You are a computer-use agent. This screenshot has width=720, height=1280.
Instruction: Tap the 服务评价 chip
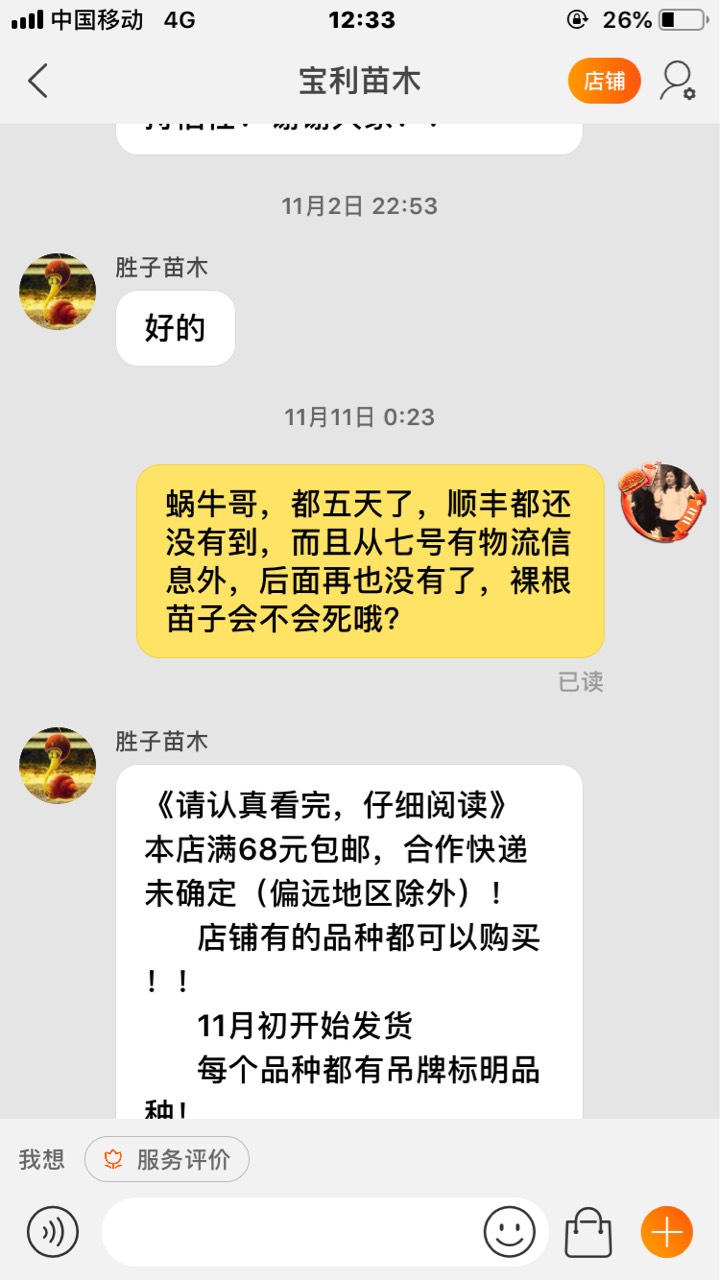(167, 1160)
